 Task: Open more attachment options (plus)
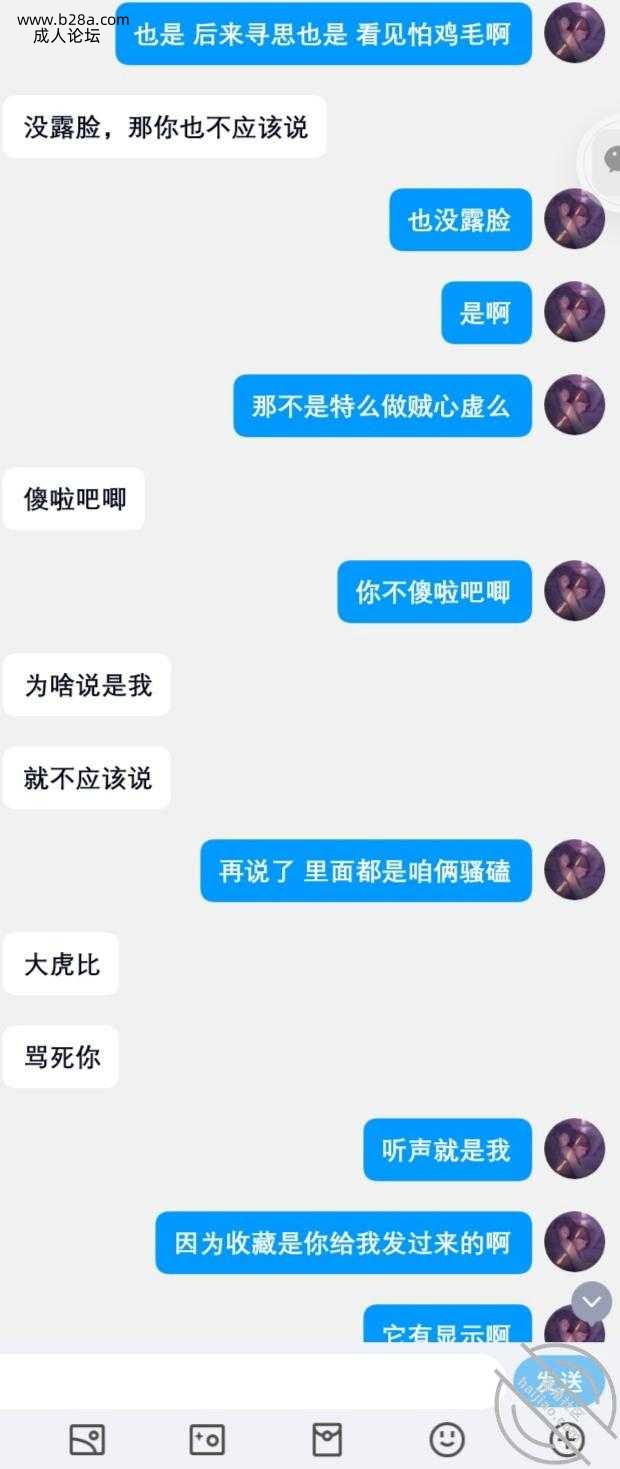567,1440
